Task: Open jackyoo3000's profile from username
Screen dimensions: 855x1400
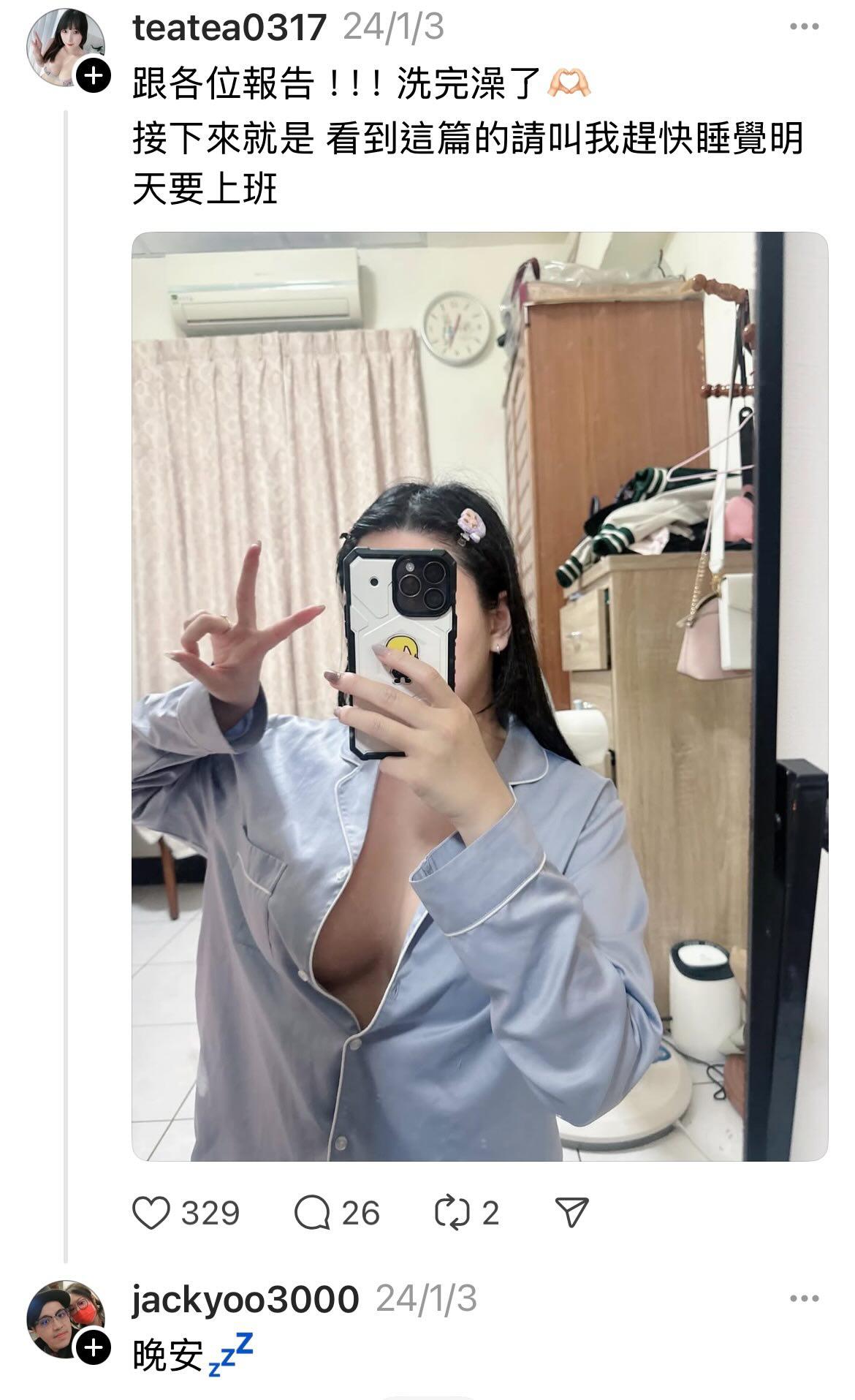Action: click(x=246, y=1300)
